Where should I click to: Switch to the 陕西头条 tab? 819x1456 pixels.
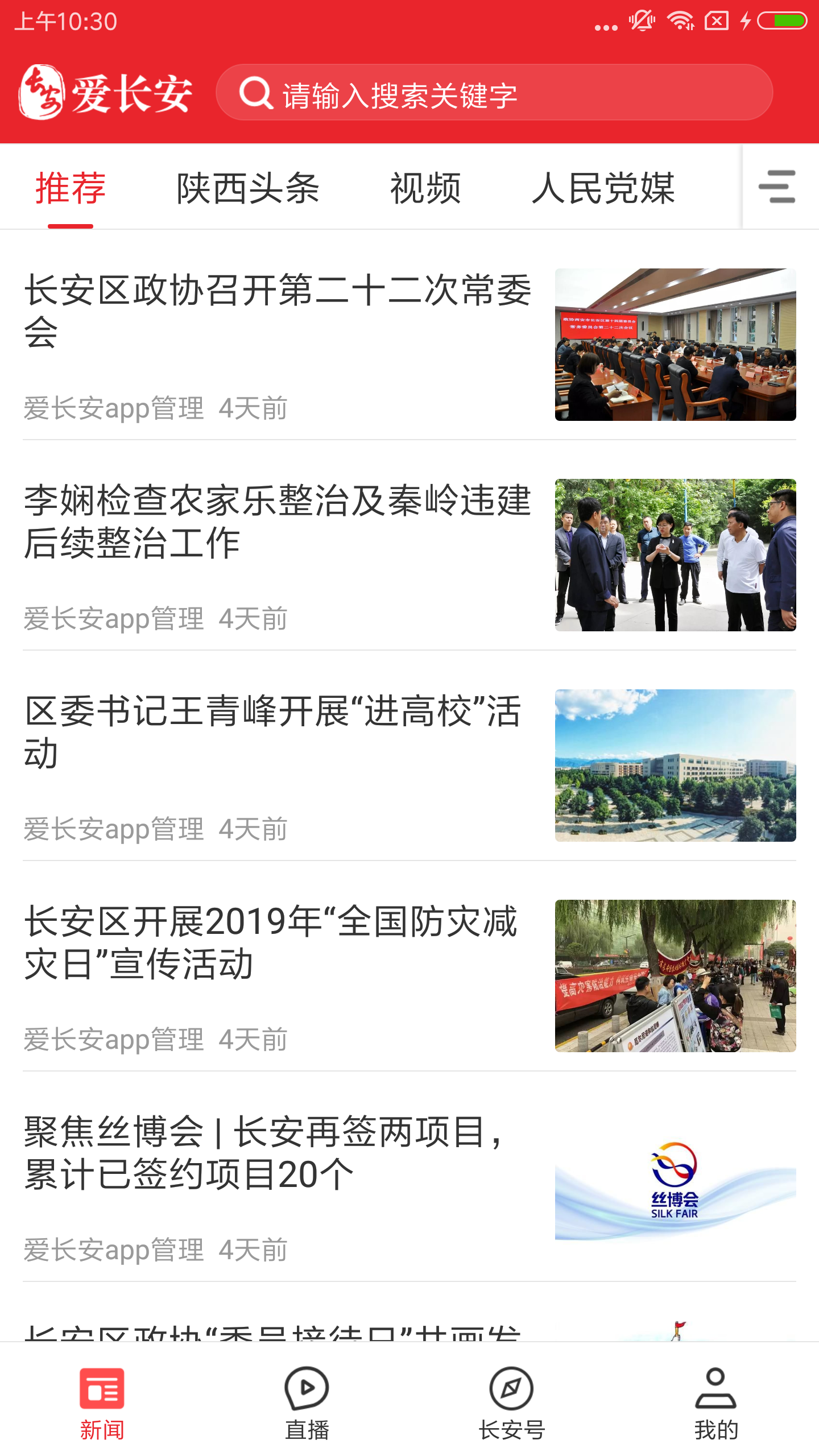pos(248,188)
